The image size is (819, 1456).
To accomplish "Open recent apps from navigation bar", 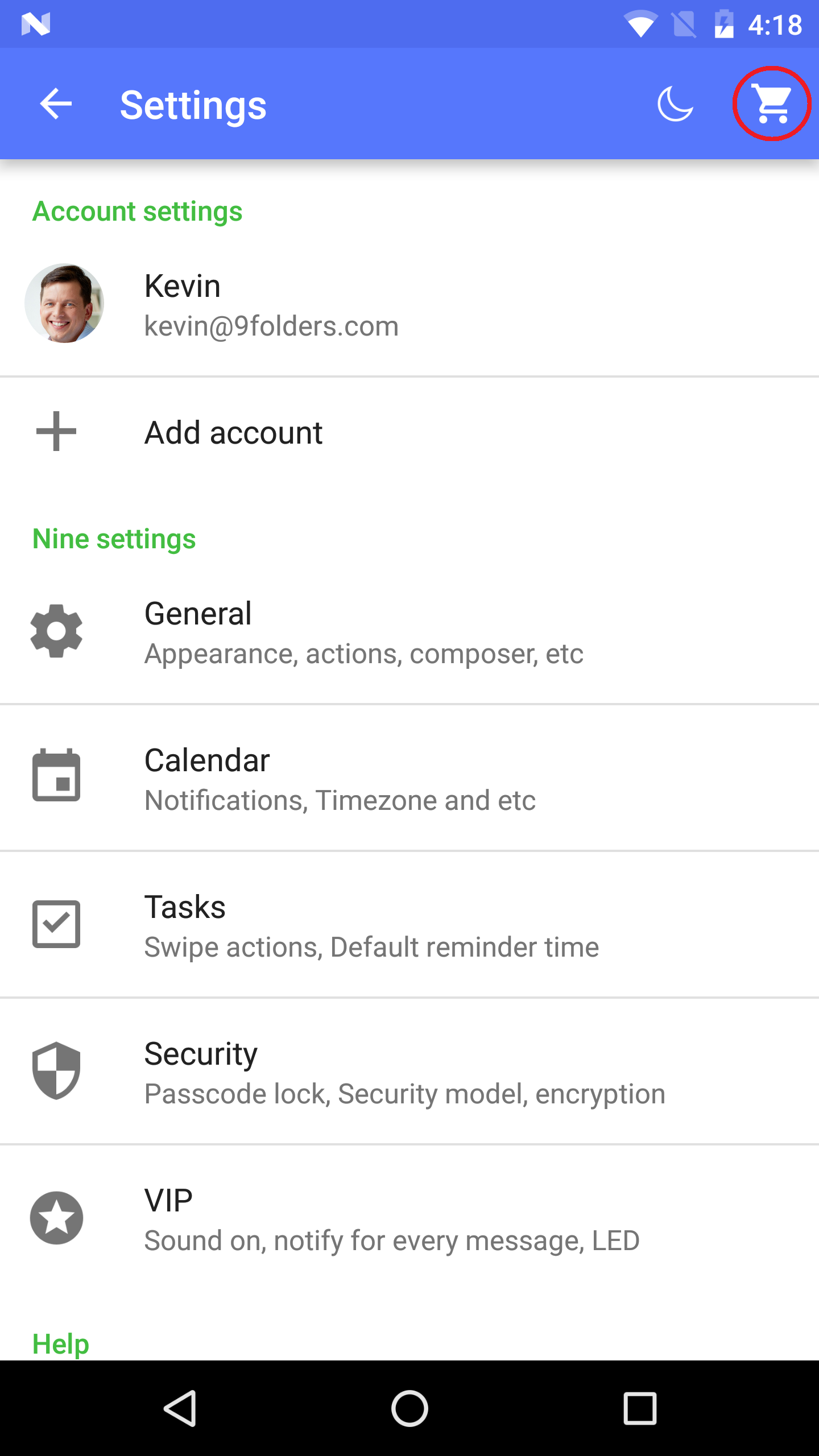I will pos(640,1408).
